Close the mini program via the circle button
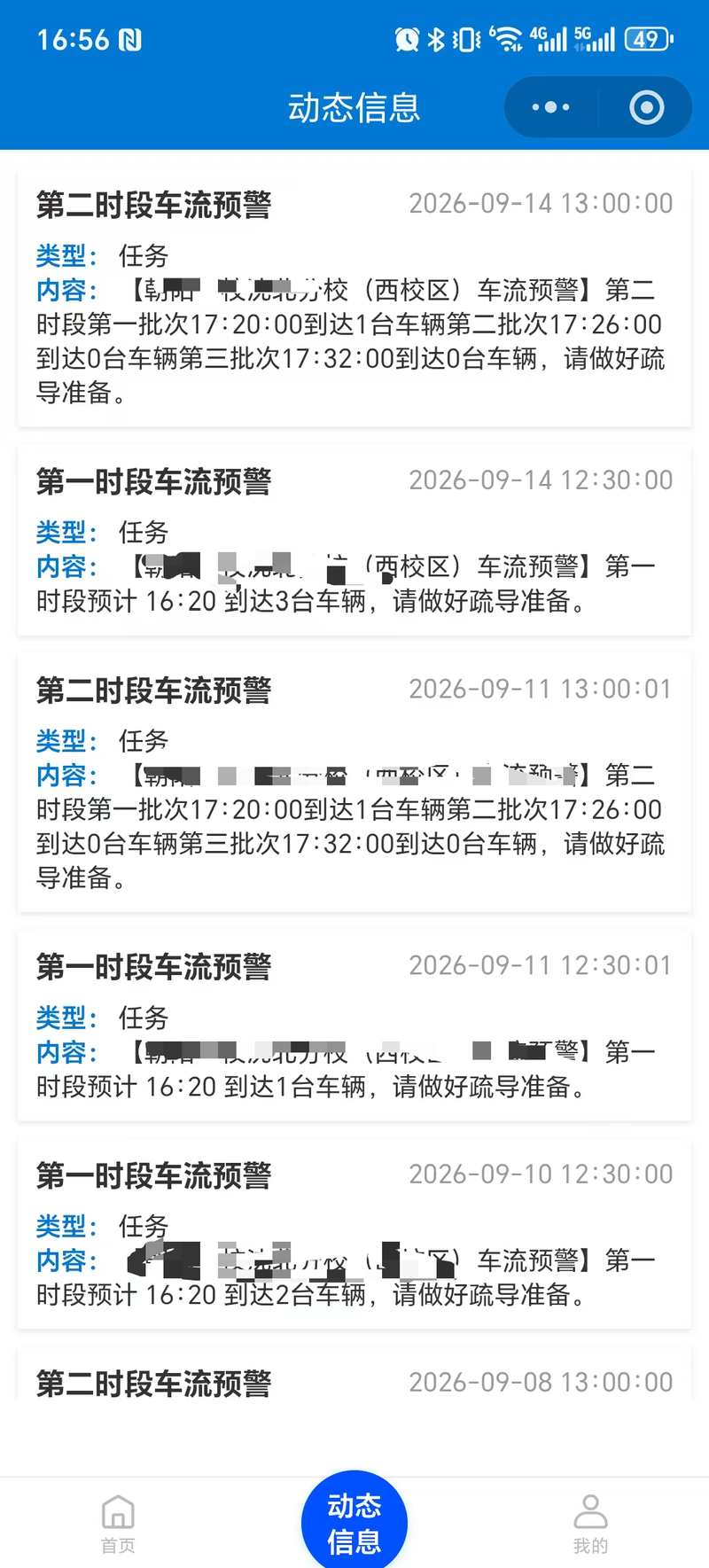 646,107
